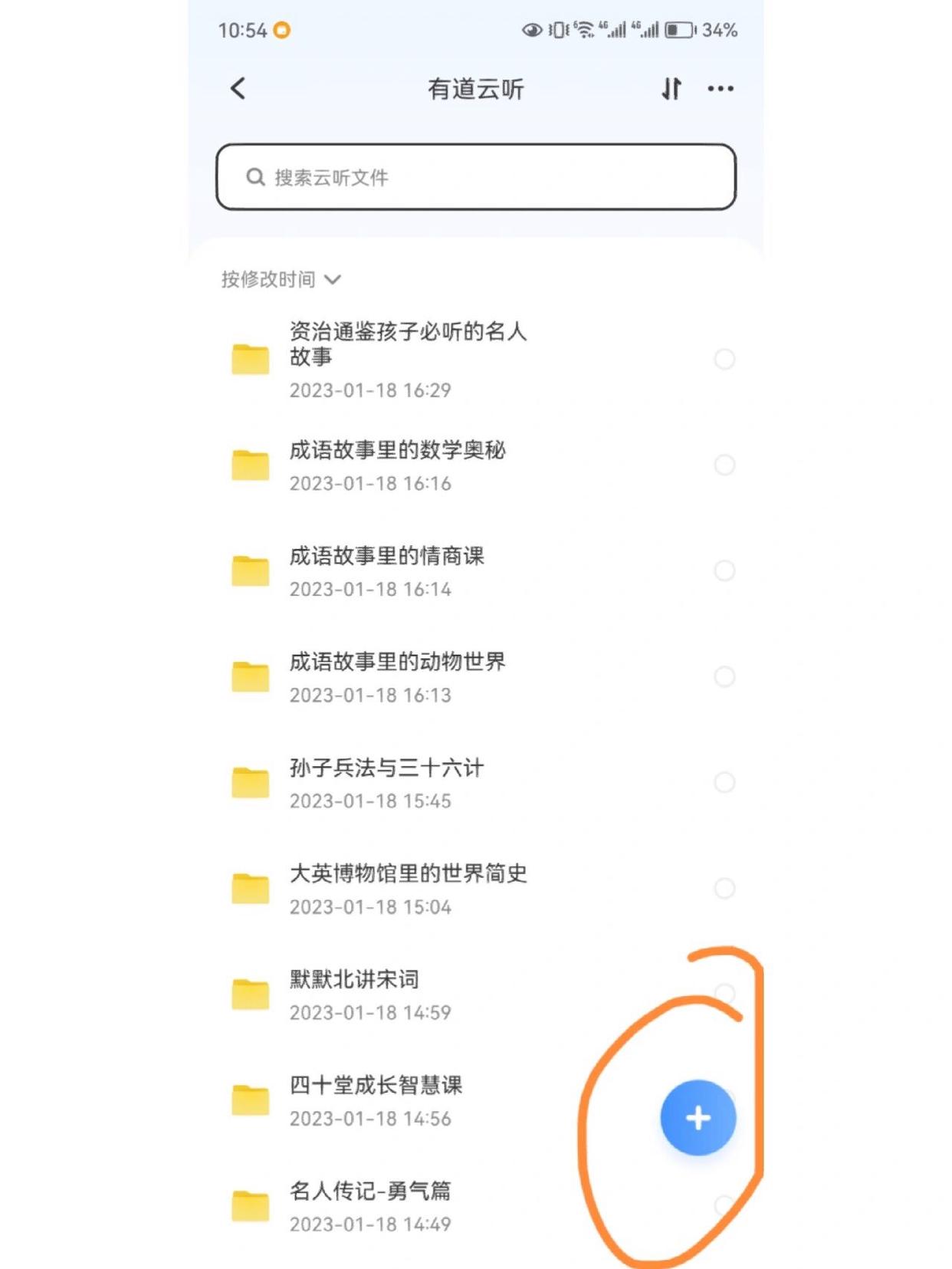Viewport: 952px width, 1269px height.
Task: Check the battery indicator in the status bar
Action: pos(679,31)
